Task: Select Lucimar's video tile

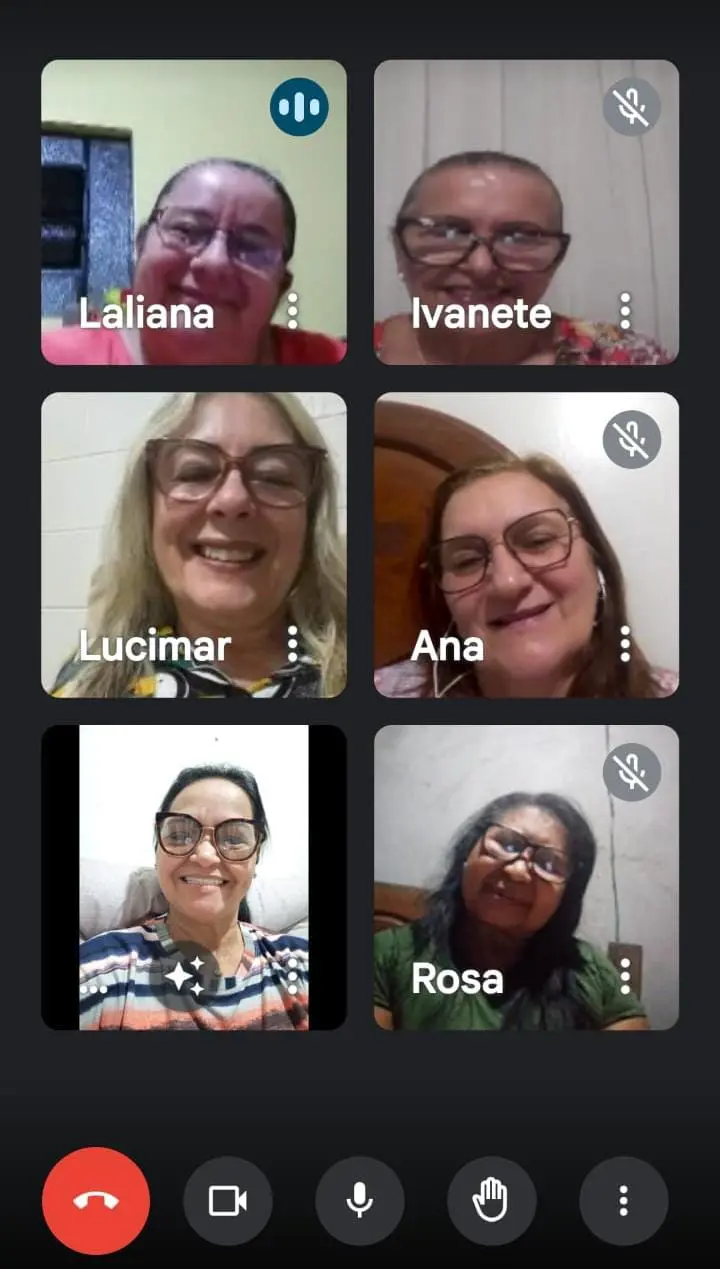Action: point(194,520)
